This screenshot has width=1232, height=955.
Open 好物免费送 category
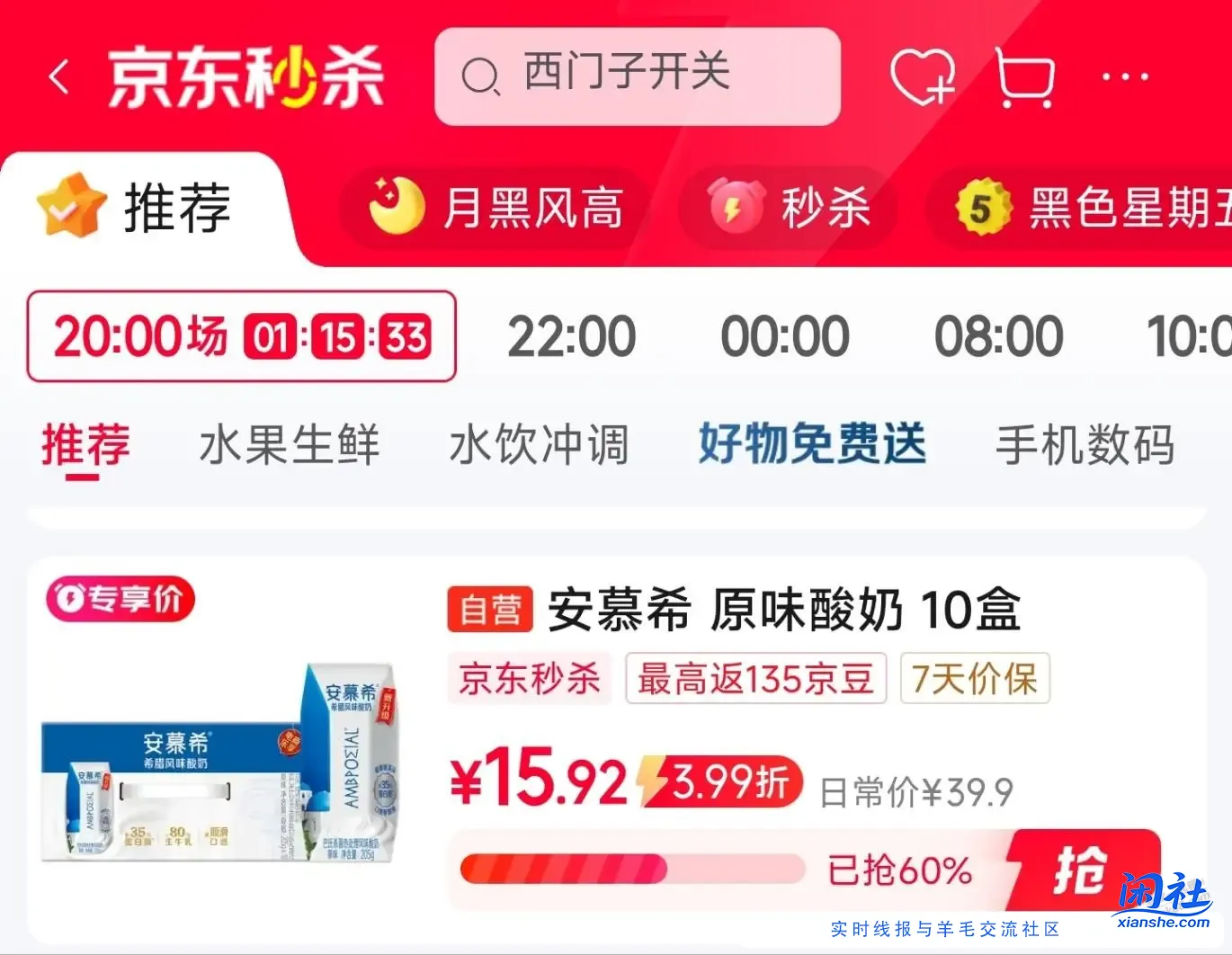[x=812, y=443]
